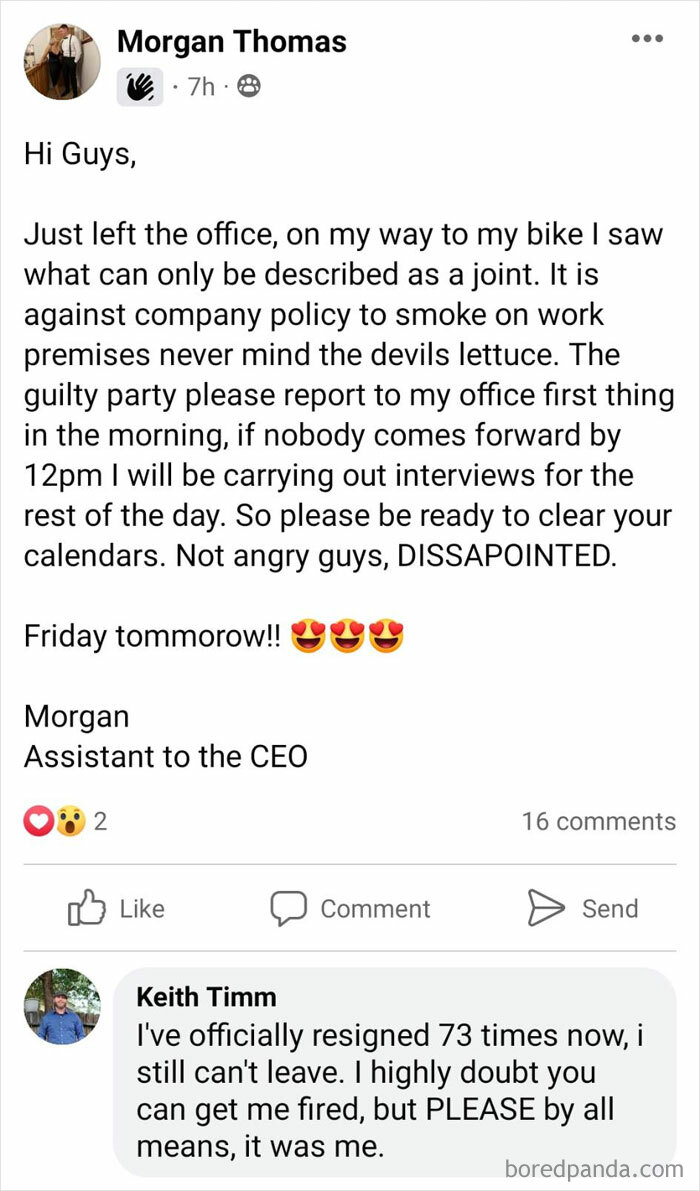Open Morgan Thomas's profile name
This screenshot has height=1191, width=700.
coord(231,41)
